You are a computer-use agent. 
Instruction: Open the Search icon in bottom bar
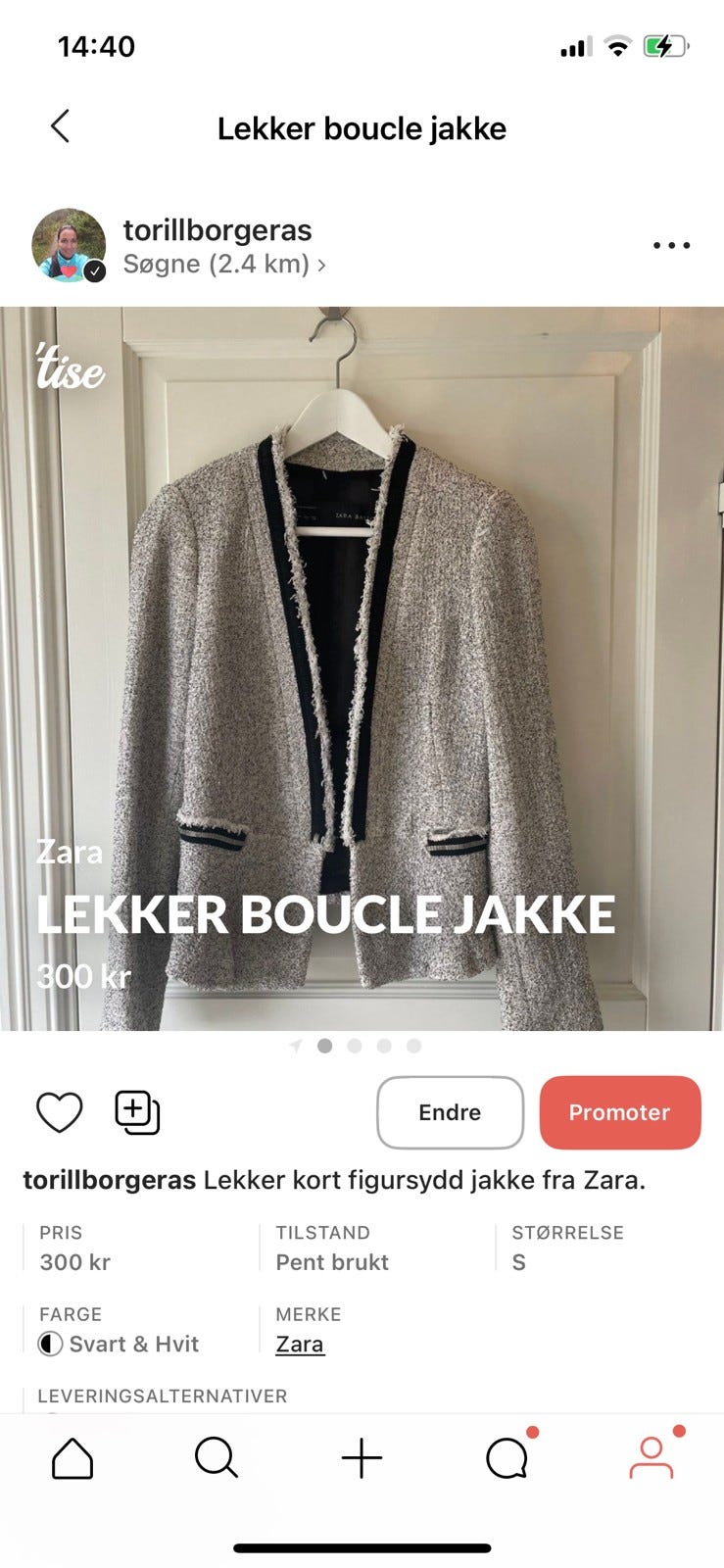(x=217, y=1457)
